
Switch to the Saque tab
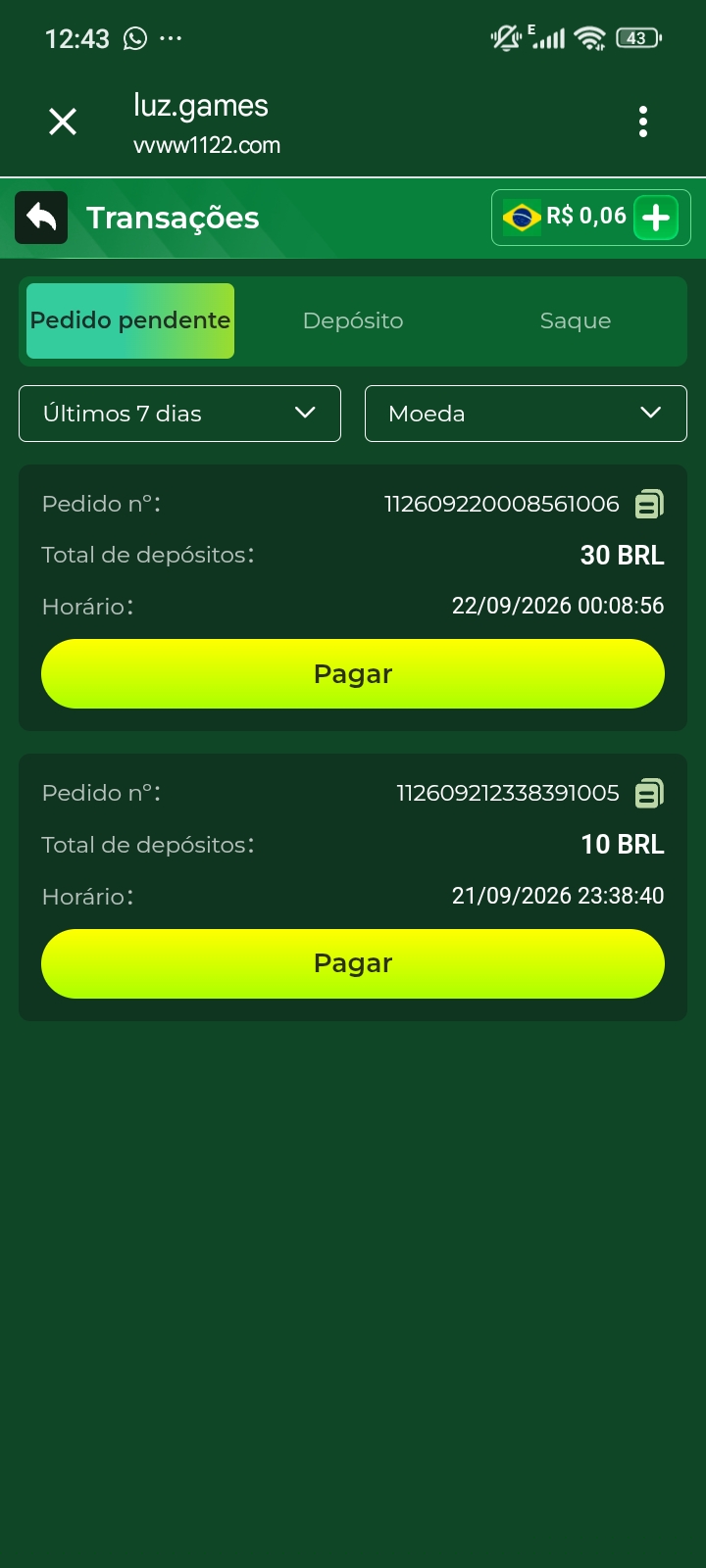point(576,320)
